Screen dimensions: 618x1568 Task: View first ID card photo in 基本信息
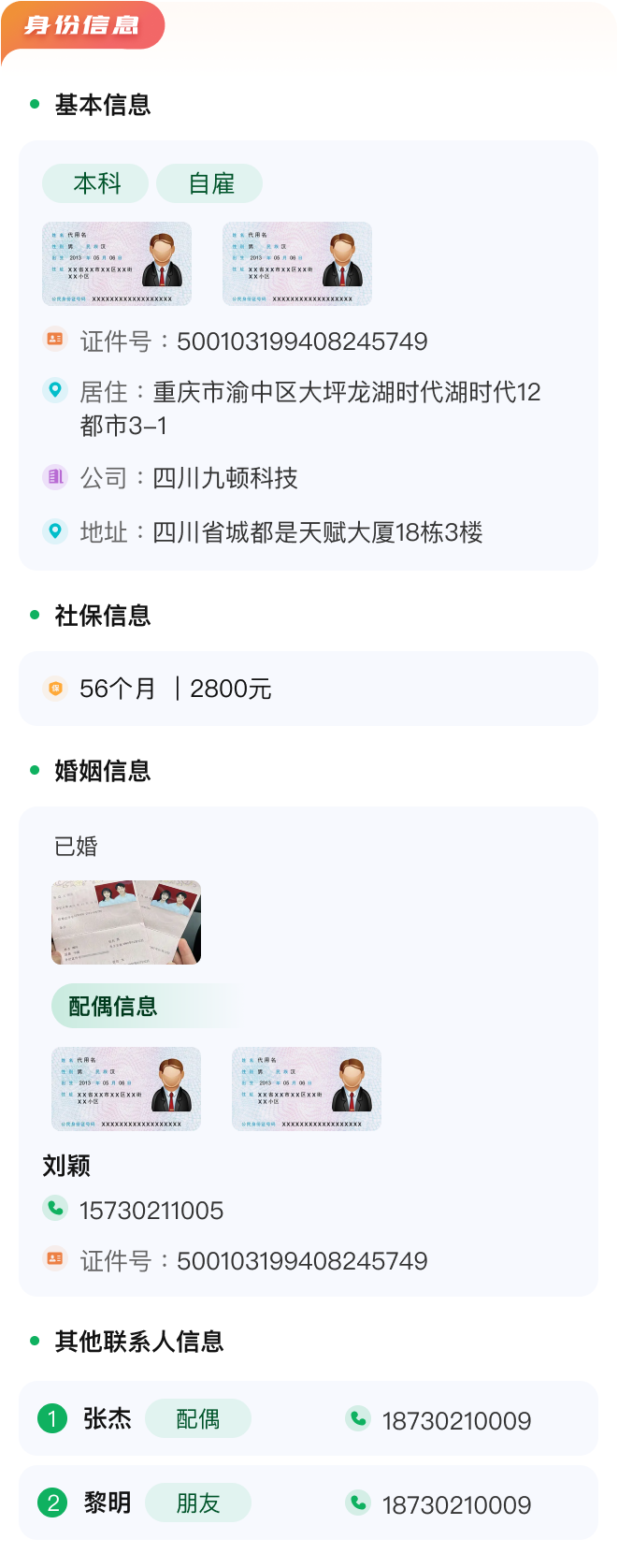coord(117,264)
